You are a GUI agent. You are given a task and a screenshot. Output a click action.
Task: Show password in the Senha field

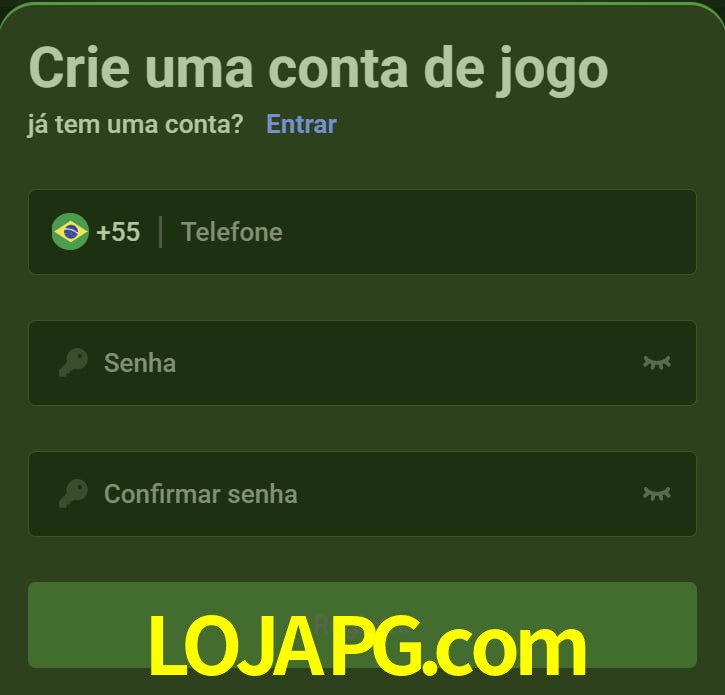656,362
